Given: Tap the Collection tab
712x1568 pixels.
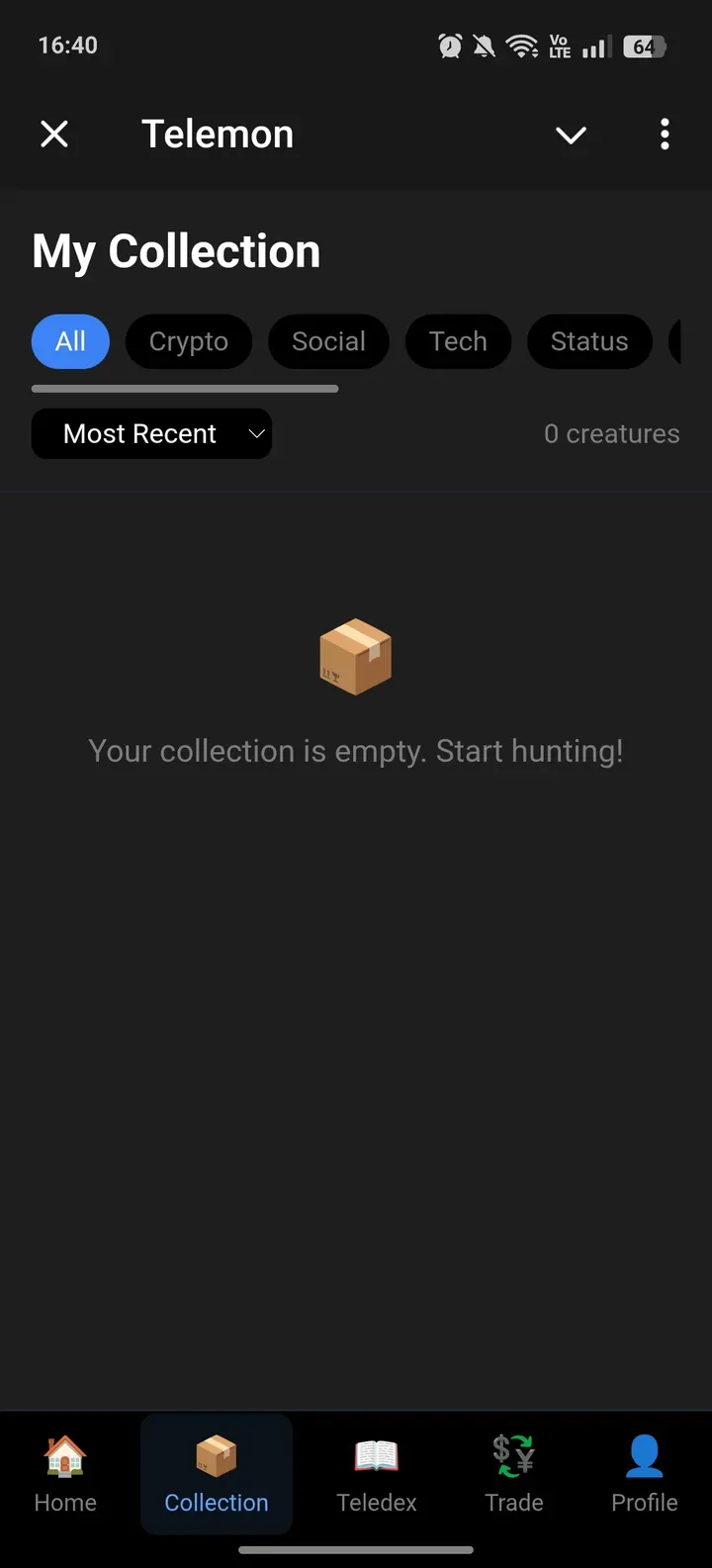Looking at the screenshot, I should coord(217,1474).
